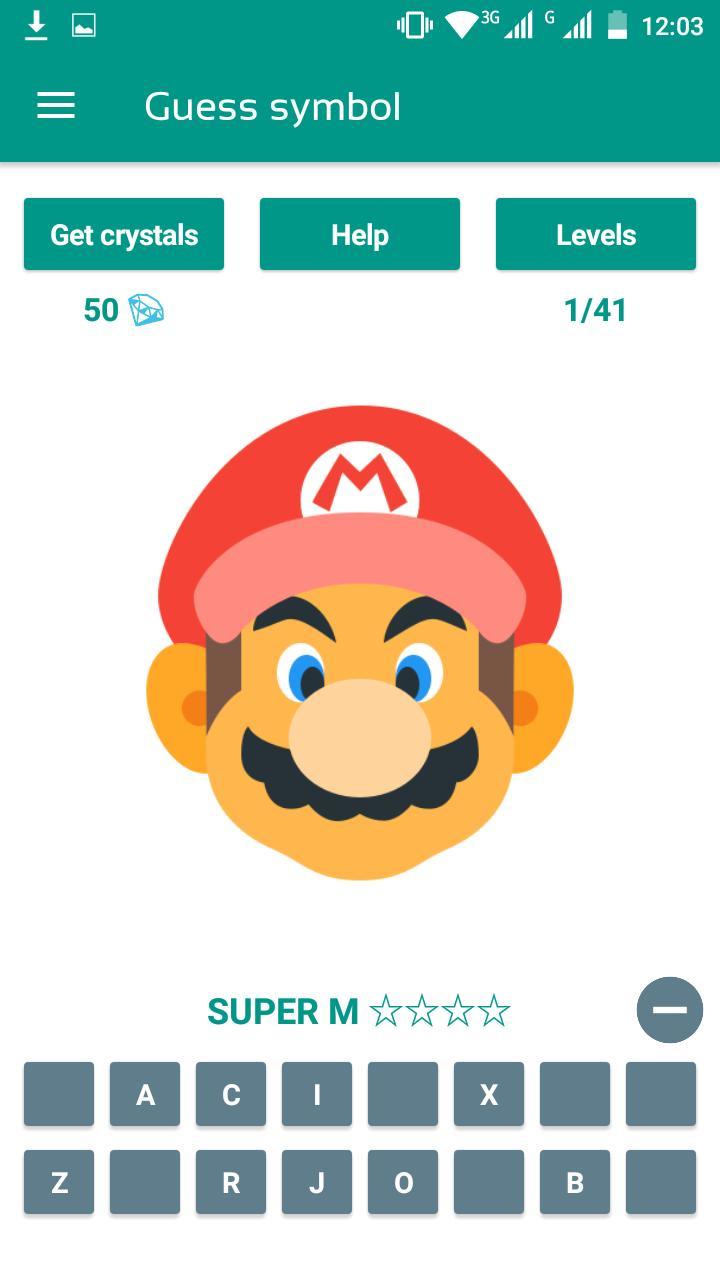Choose the letter R tile

pyautogui.click(x=231, y=1182)
